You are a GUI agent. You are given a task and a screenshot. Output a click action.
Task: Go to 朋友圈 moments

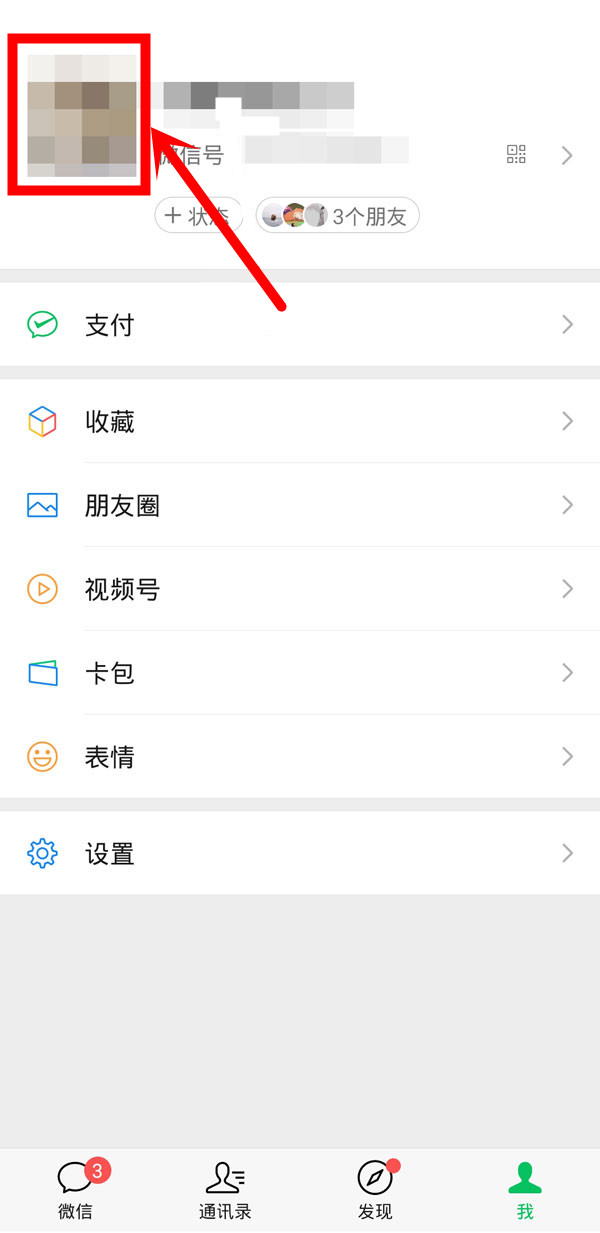(x=300, y=506)
